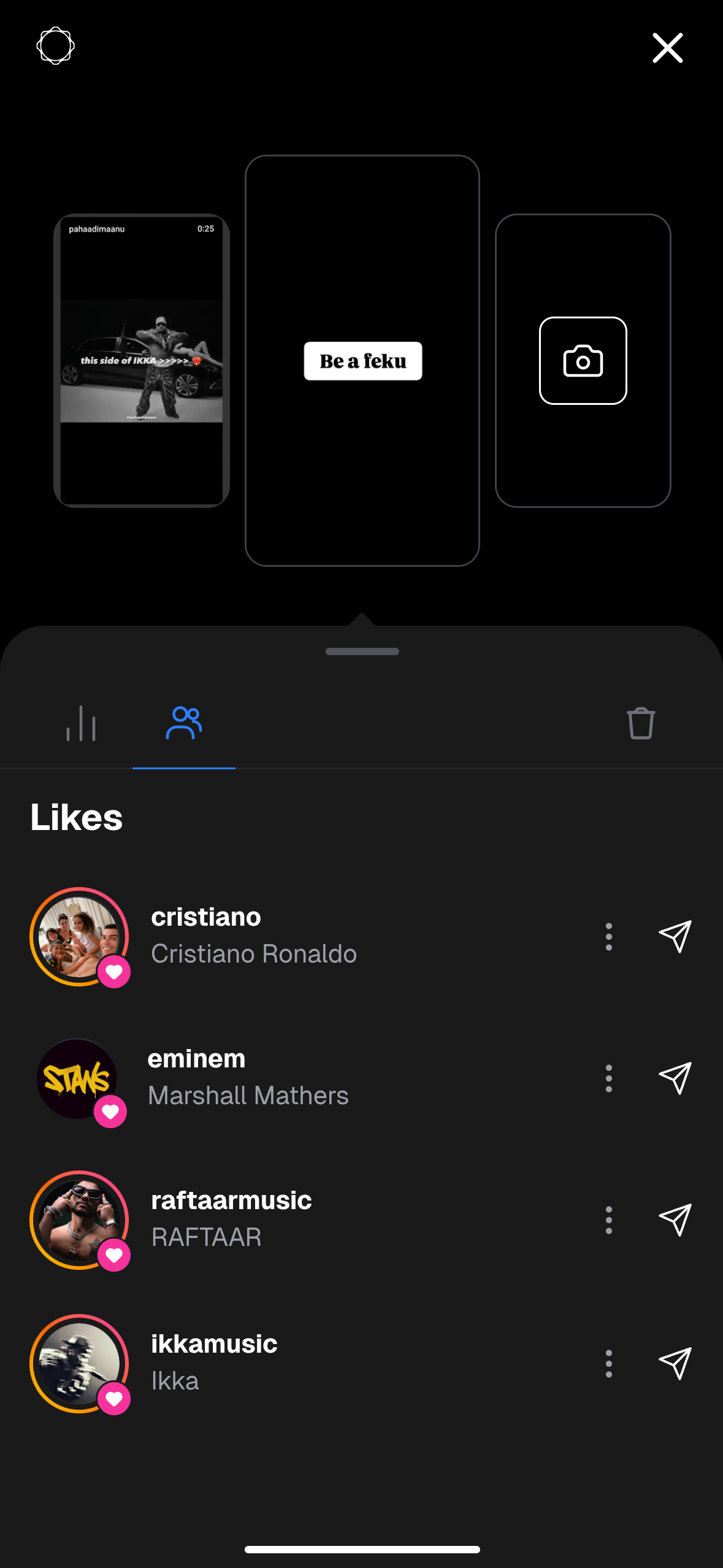The height and width of the screenshot is (1568, 723).
Task: Open camera to add a new story
Action: point(583,361)
